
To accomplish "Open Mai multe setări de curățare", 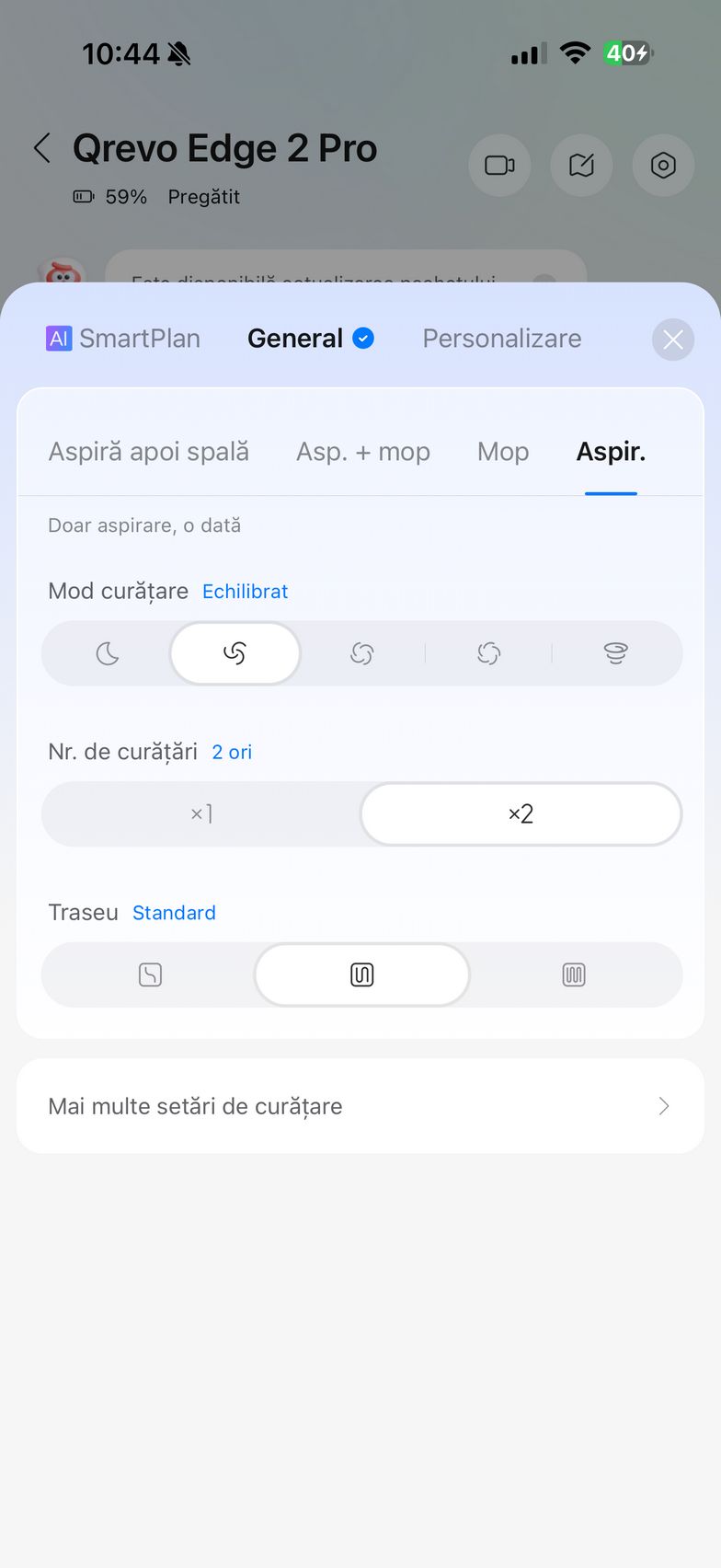I will click(360, 1106).
